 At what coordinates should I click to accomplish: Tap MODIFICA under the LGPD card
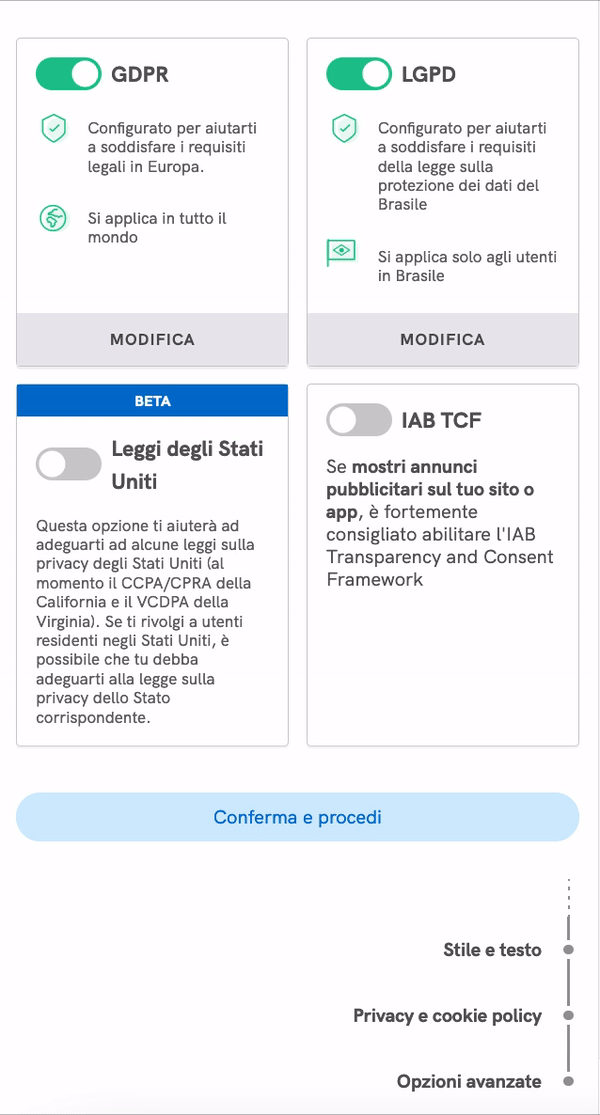[442, 340]
